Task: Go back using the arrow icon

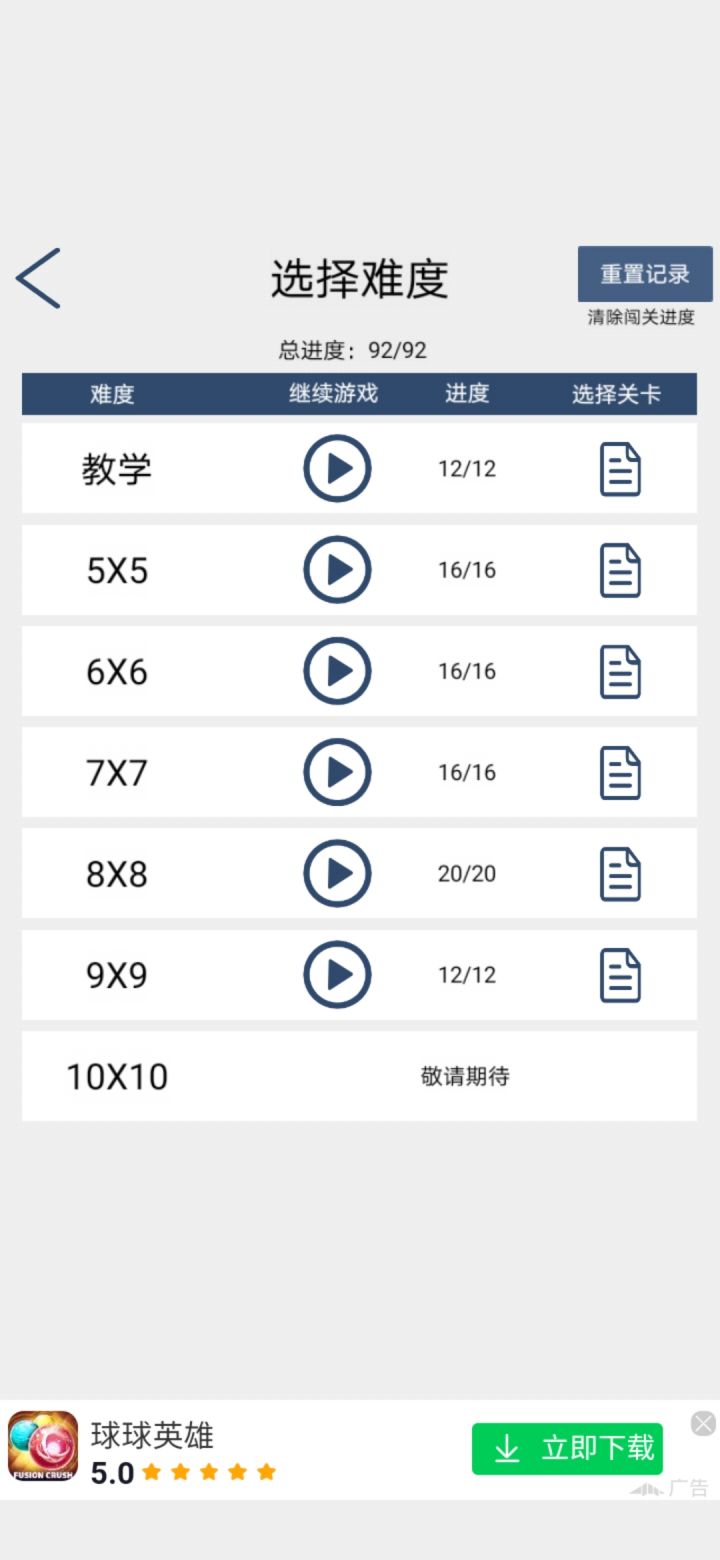Action: click(x=38, y=278)
